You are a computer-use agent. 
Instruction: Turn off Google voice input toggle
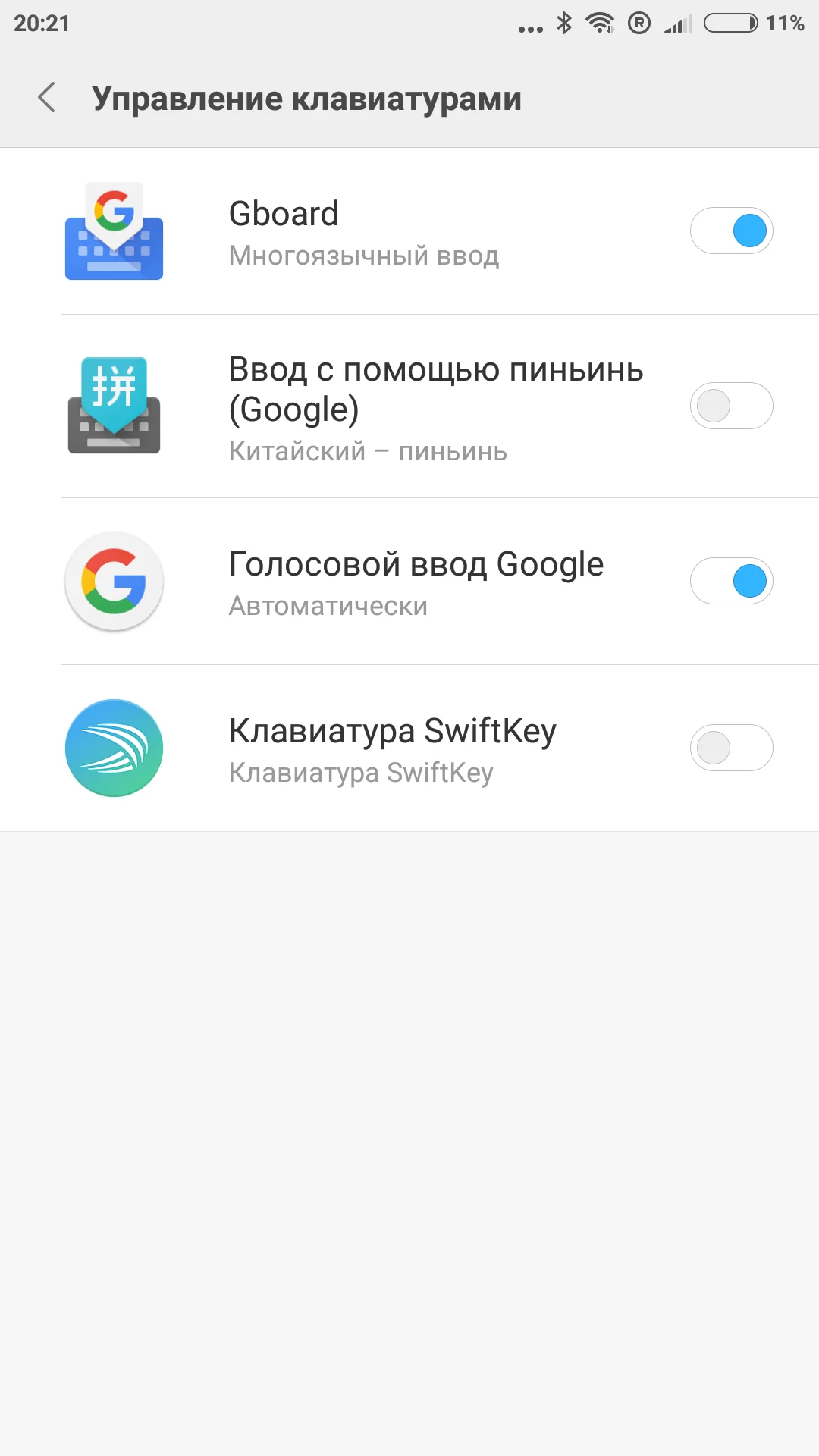pos(731,581)
